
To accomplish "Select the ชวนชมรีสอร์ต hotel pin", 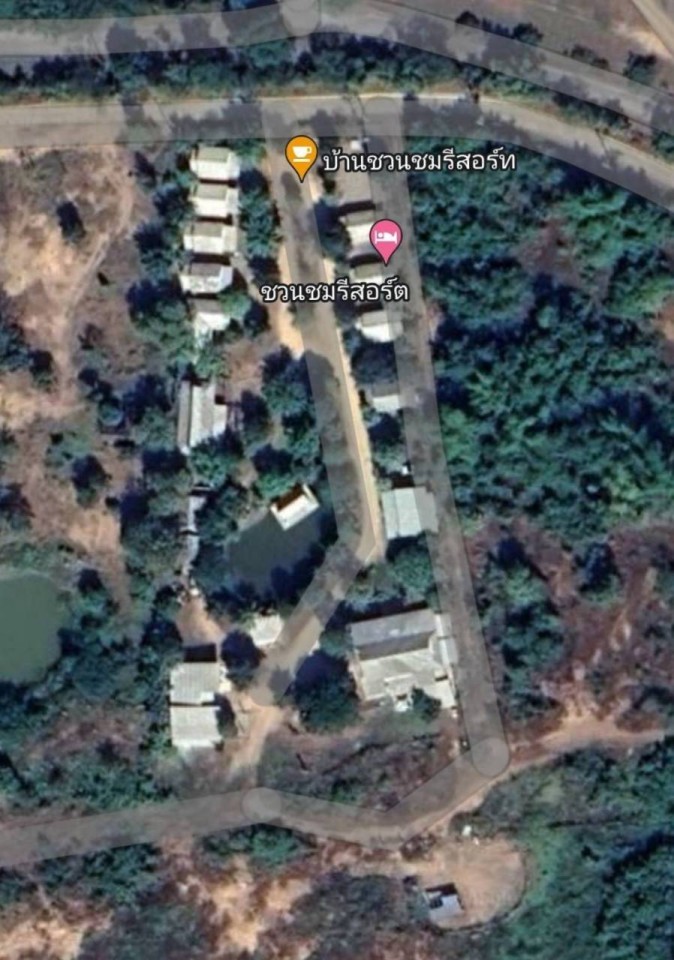I will click(385, 239).
